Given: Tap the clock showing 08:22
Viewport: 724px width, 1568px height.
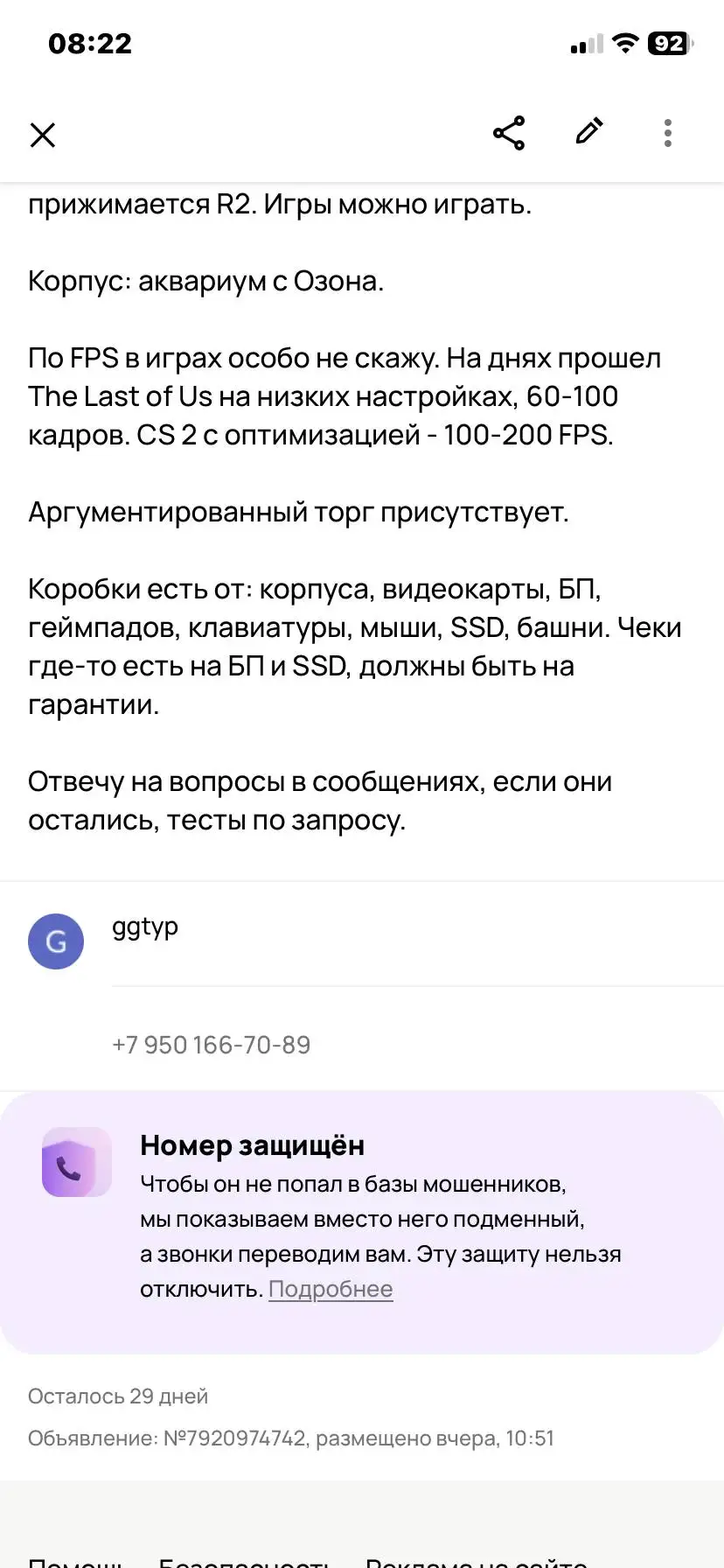Looking at the screenshot, I should click(90, 44).
